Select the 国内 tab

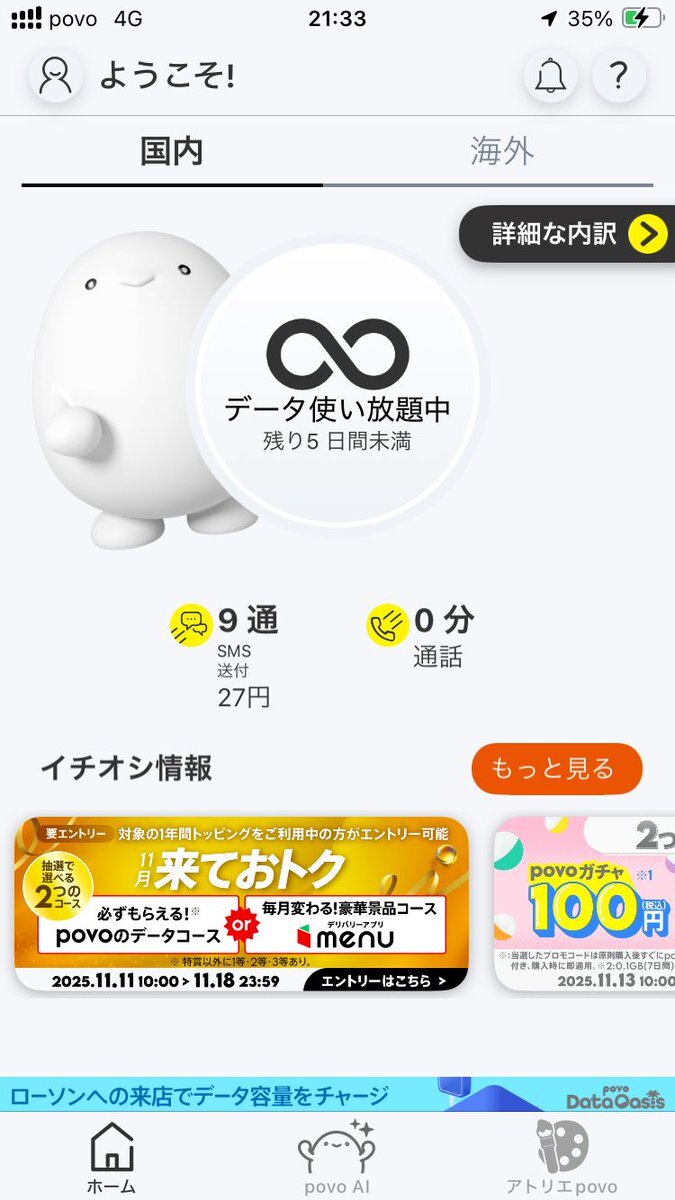point(172,152)
